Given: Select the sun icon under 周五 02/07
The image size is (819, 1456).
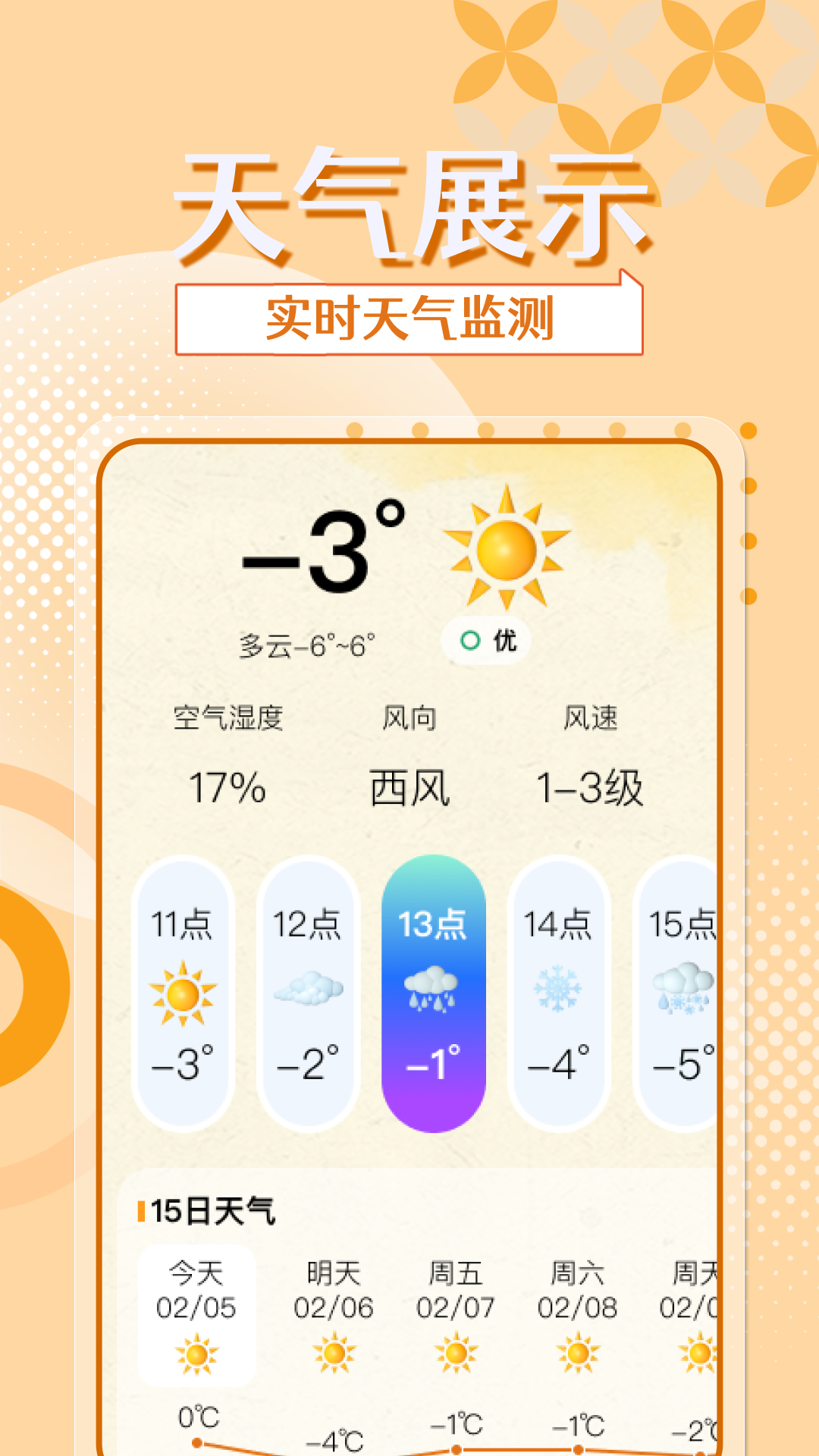Looking at the screenshot, I should (456, 1351).
